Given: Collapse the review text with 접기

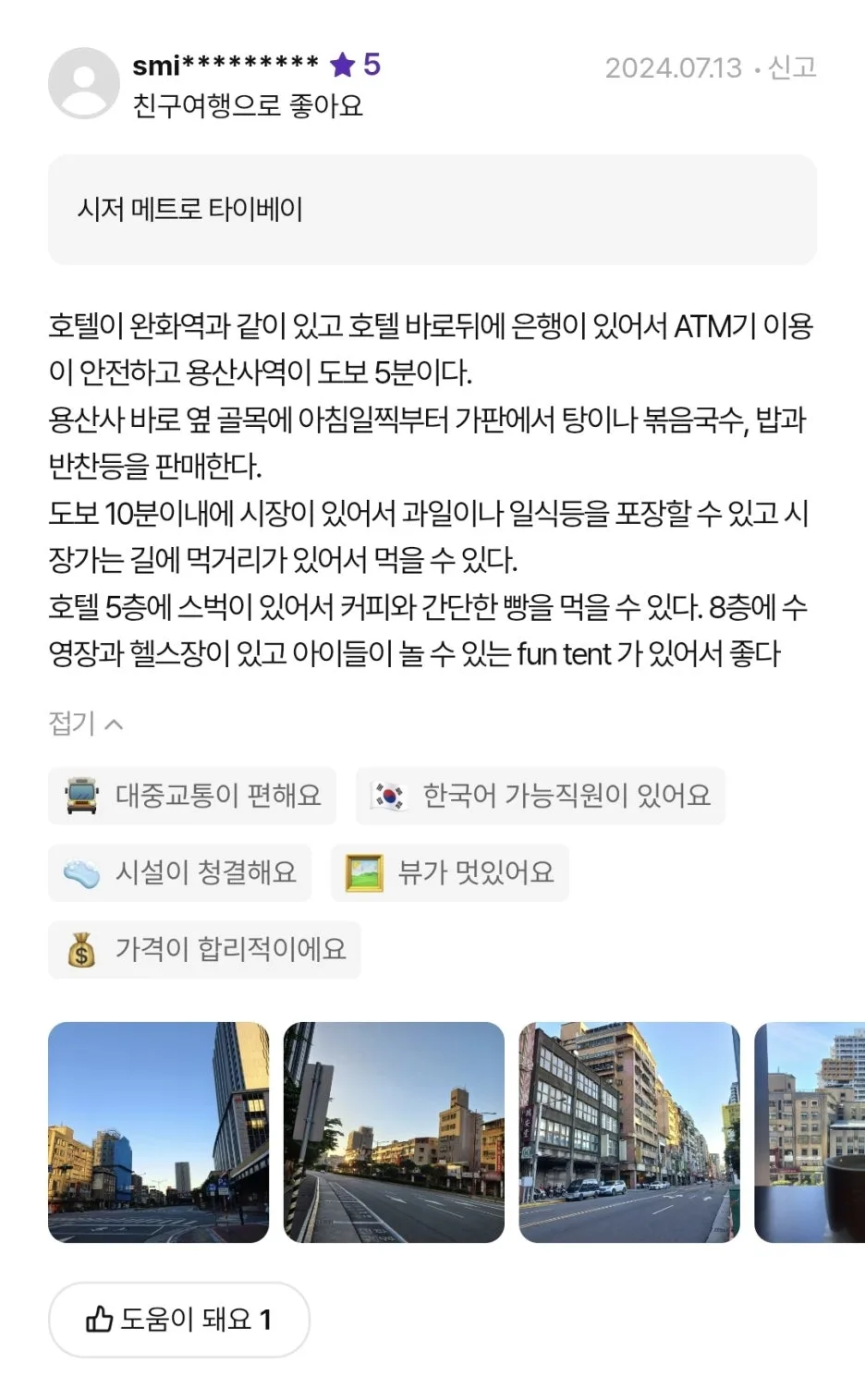Looking at the screenshot, I should point(85,723).
